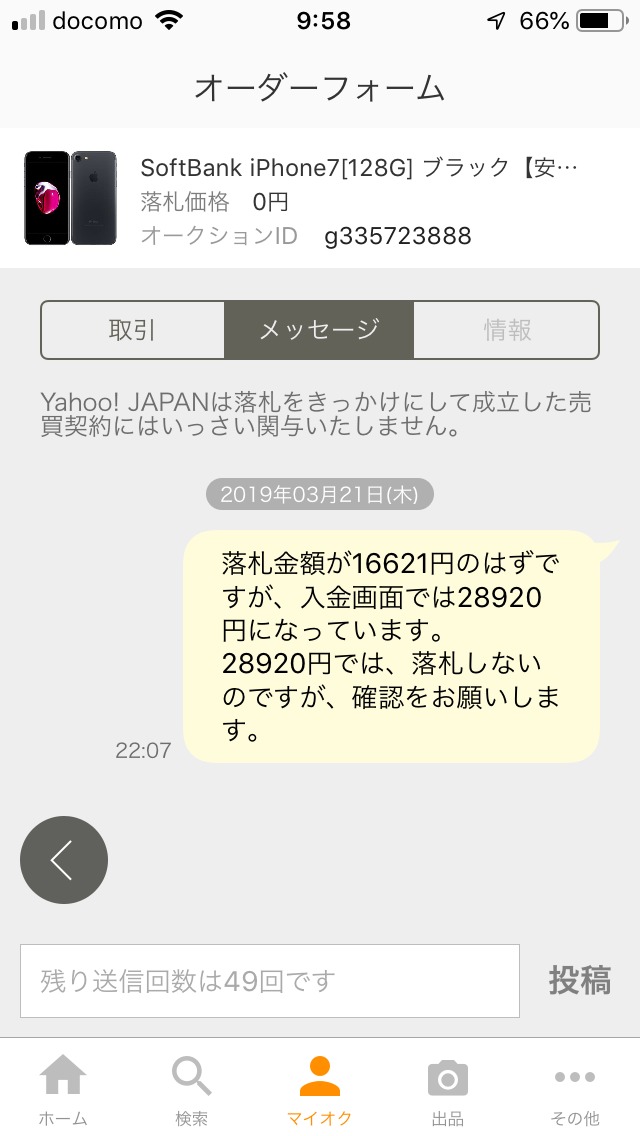The width and height of the screenshot is (640, 1136).
Task: Switch to the 取引 tab
Action: [132, 330]
